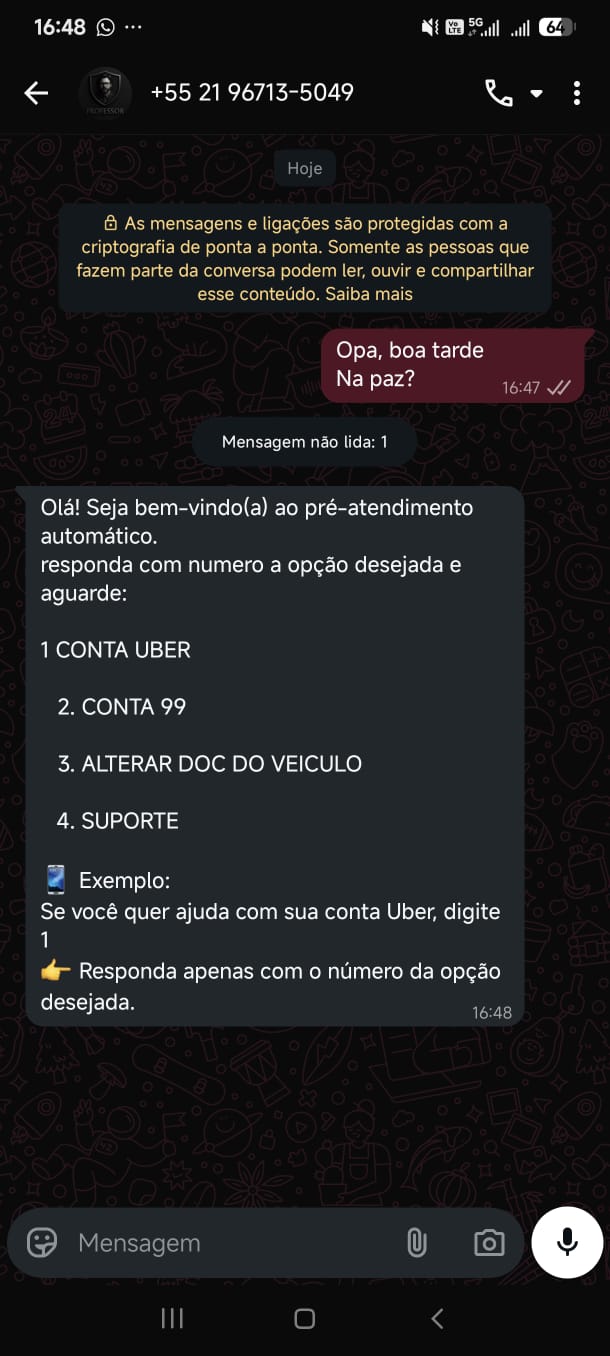Attach a file with the paperclip

pos(416,1243)
